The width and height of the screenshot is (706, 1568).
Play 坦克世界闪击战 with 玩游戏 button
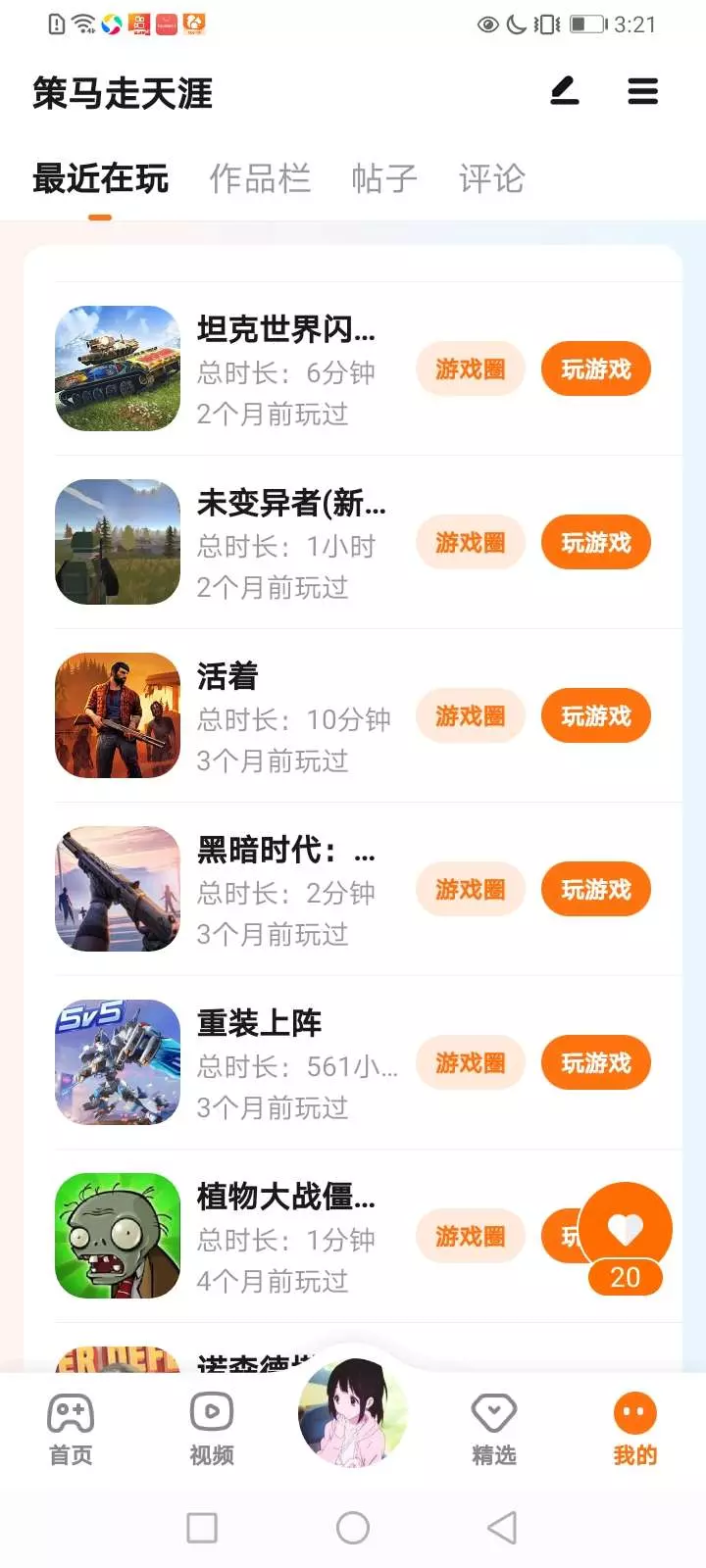595,369
